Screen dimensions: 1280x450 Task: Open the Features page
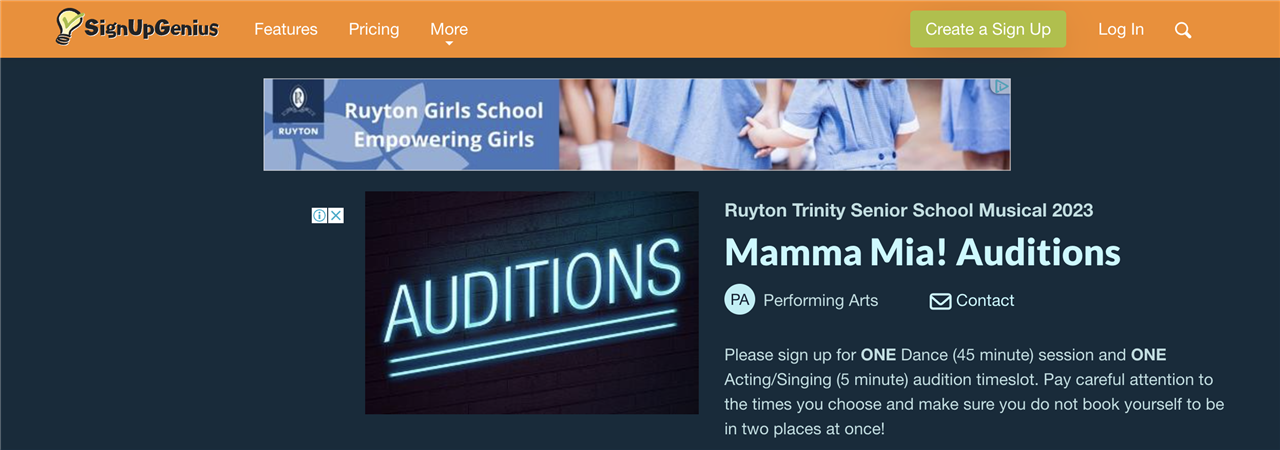point(285,29)
